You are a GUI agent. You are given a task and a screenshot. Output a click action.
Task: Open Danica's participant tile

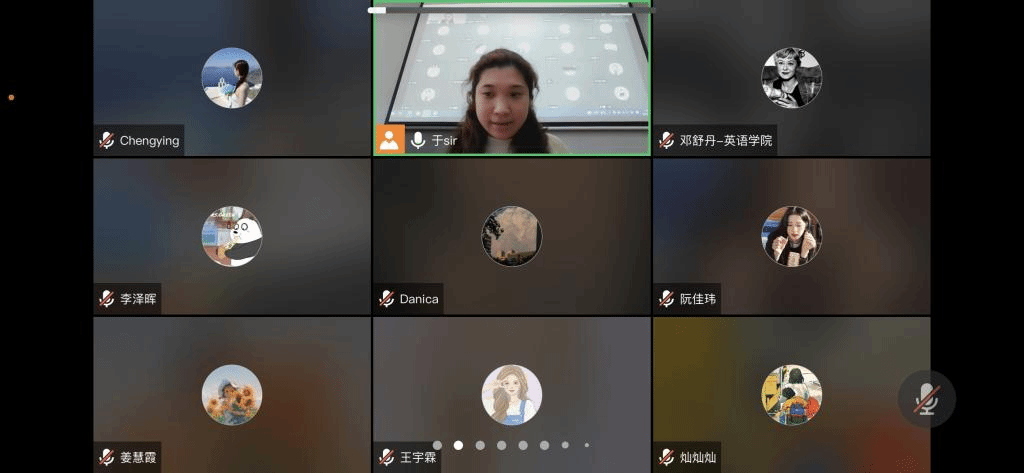pos(511,237)
